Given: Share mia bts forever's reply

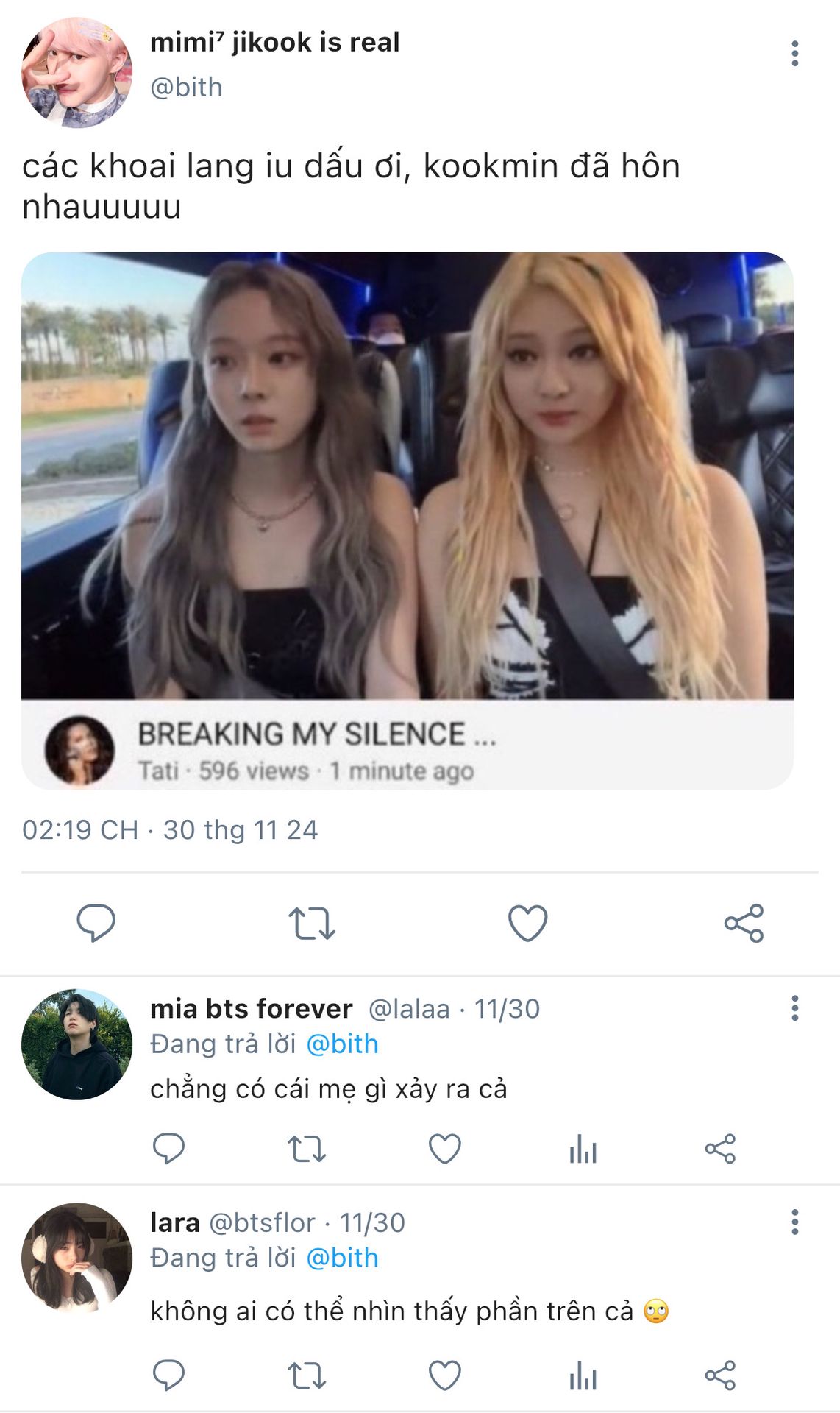Looking at the screenshot, I should click(x=720, y=1148).
